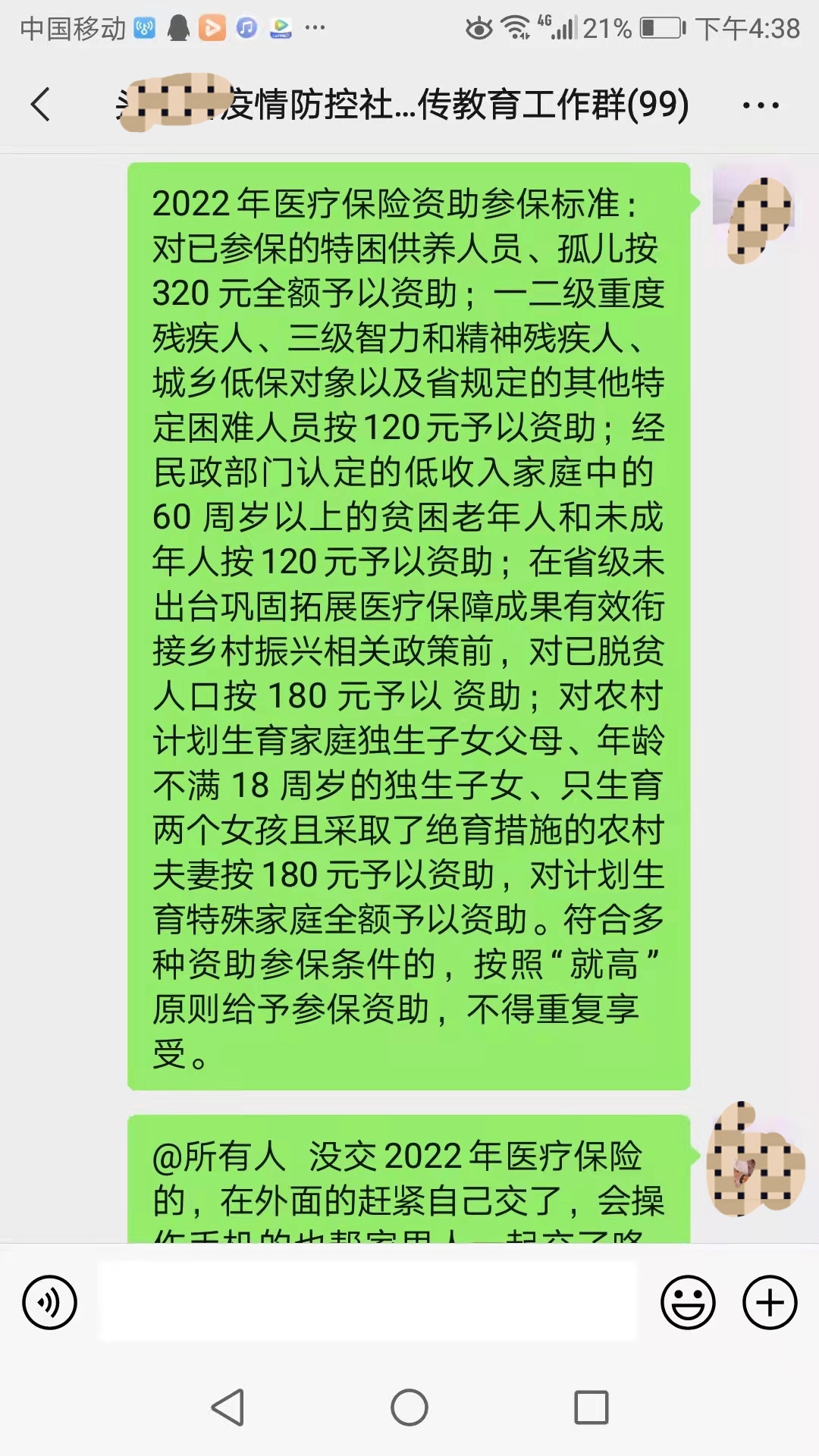Open the emoji sticker panel

click(x=688, y=1302)
